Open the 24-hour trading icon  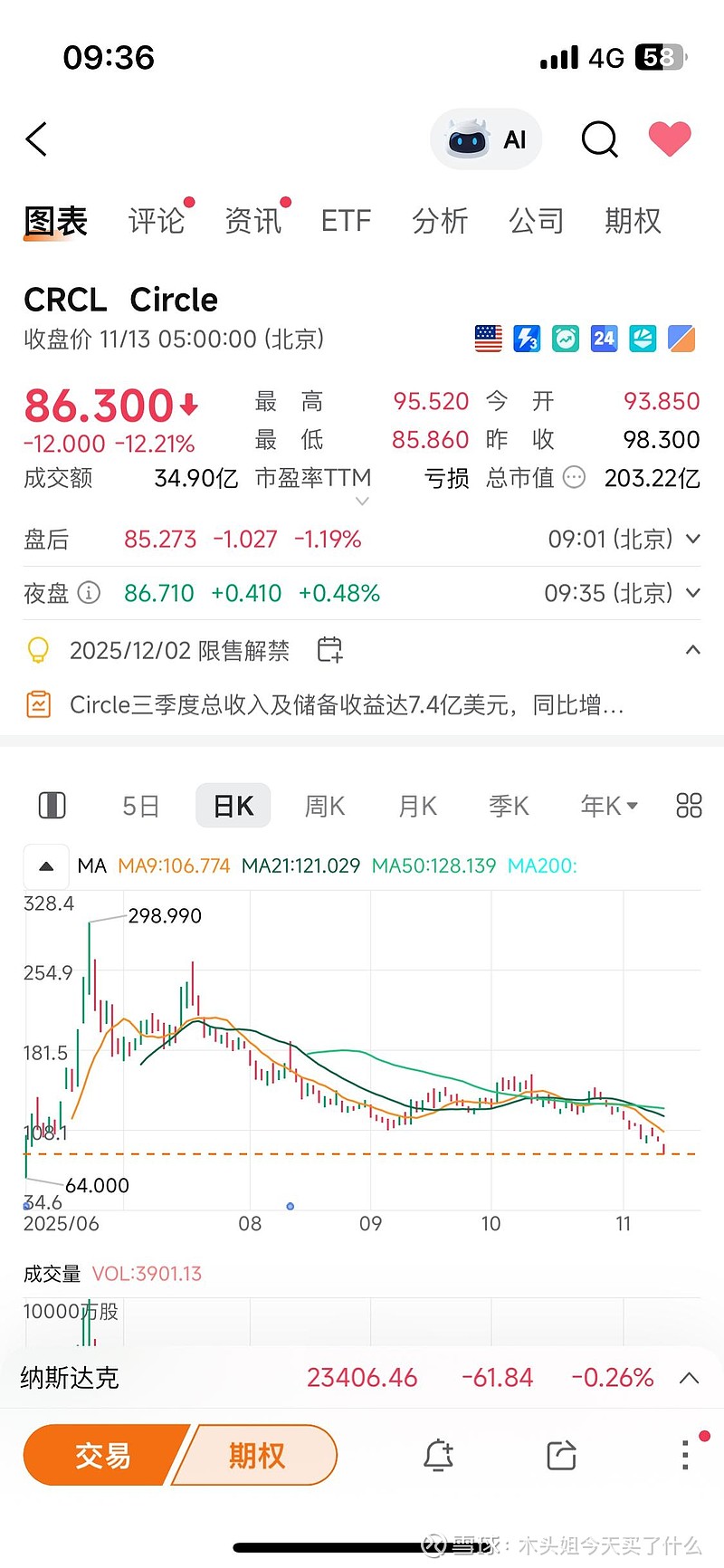(603, 338)
